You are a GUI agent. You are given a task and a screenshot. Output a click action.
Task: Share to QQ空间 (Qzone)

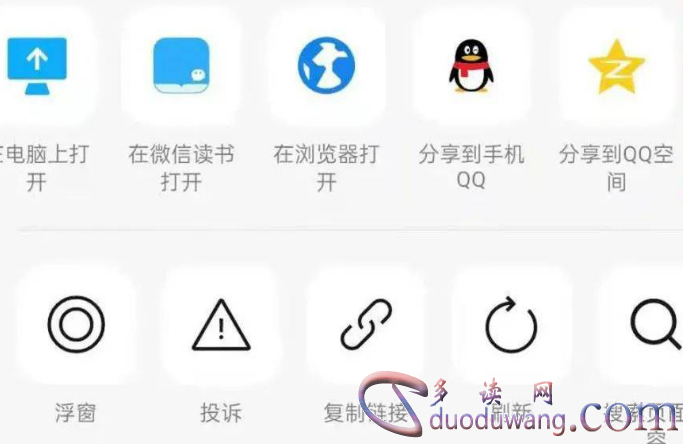[616, 66]
